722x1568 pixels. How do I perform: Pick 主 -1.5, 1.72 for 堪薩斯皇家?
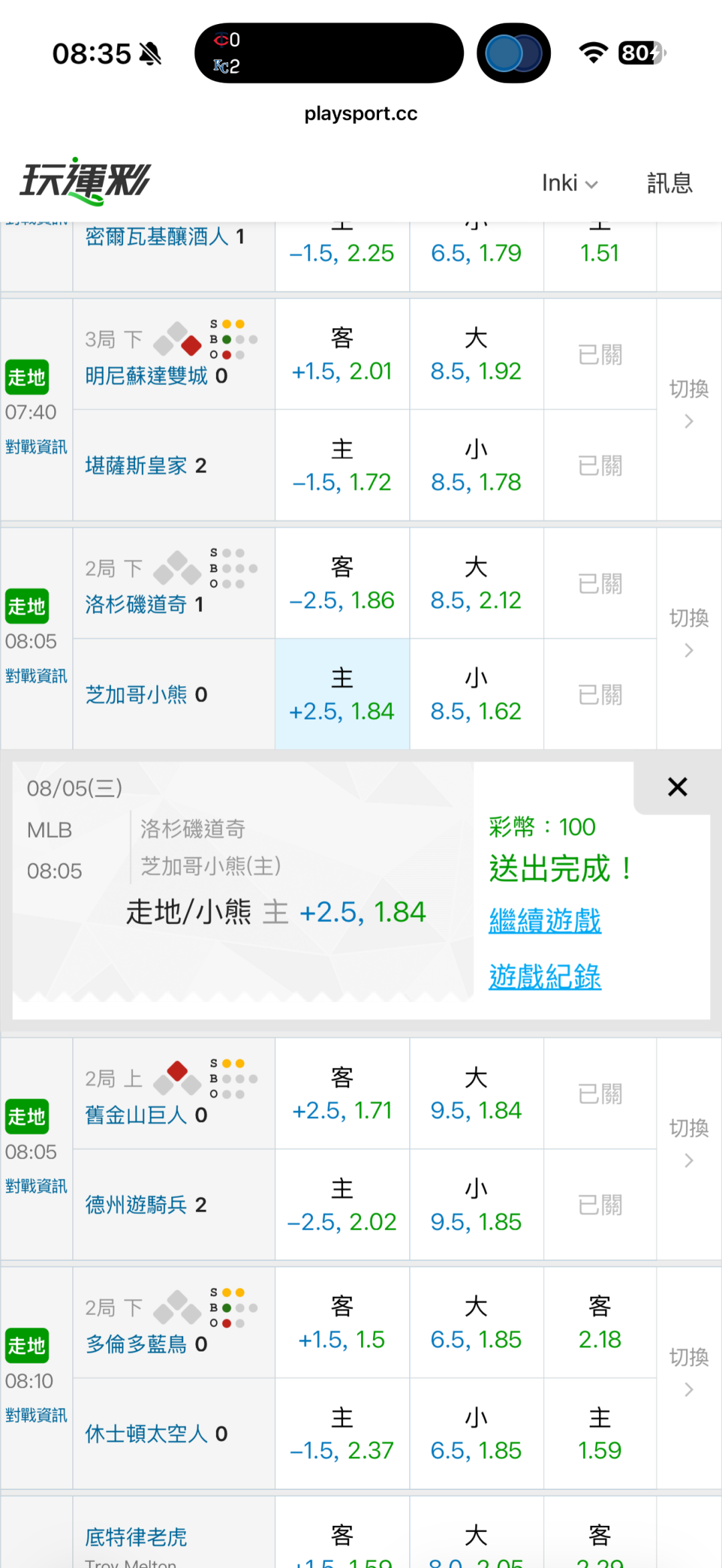342,466
